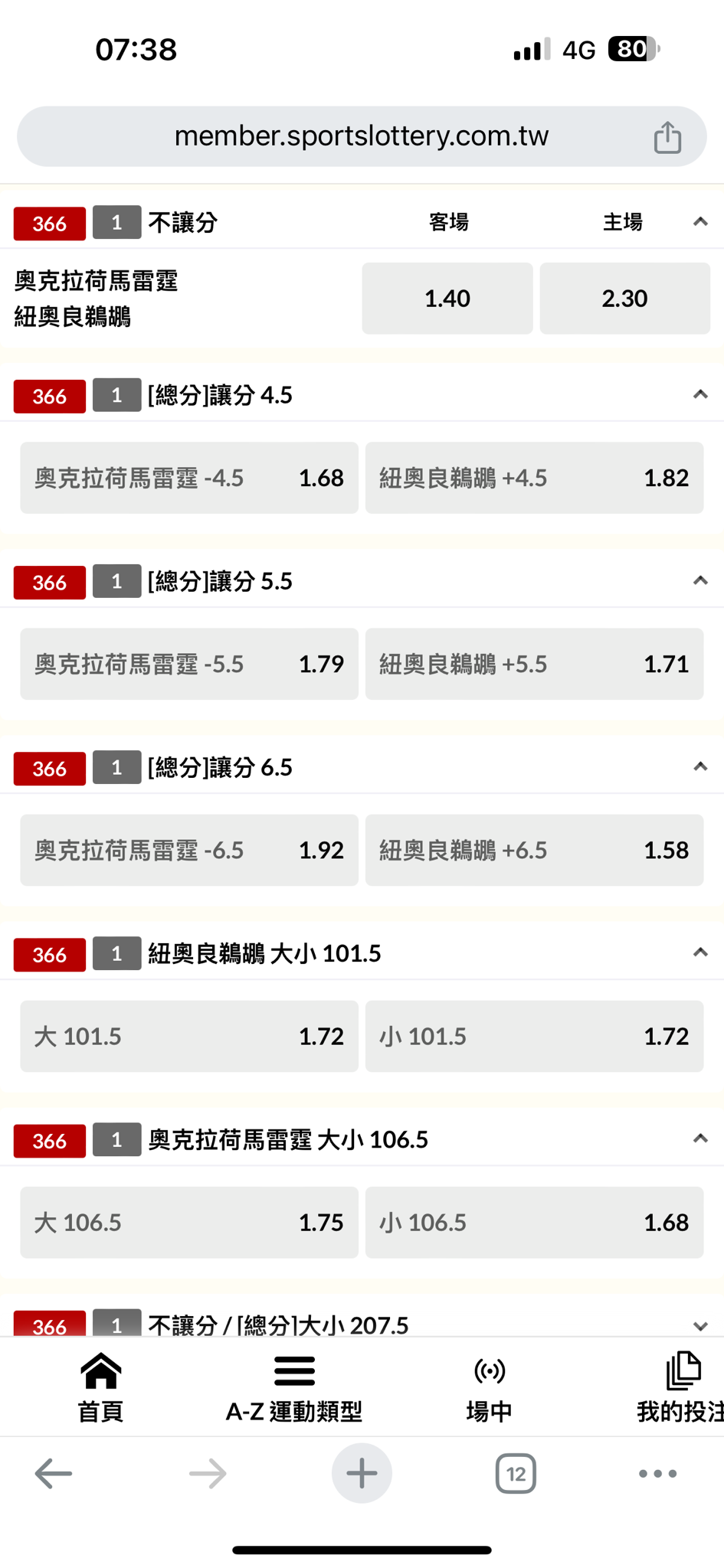Pick 奧克拉荷馬雷霆 -4.5 at 1.68
724x1568 pixels.
(x=189, y=478)
